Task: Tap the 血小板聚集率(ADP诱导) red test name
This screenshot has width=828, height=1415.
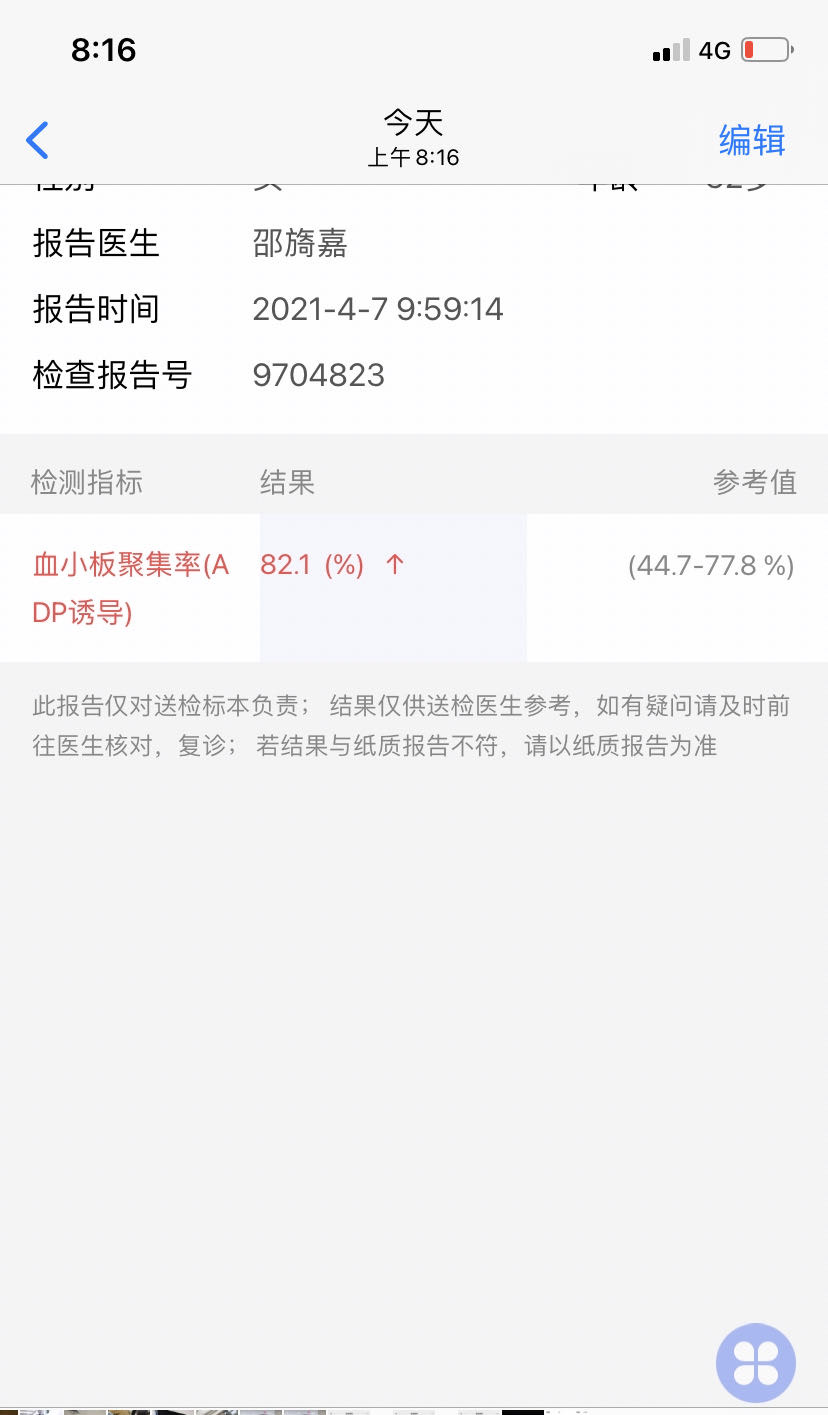Action: pyautogui.click(x=128, y=588)
